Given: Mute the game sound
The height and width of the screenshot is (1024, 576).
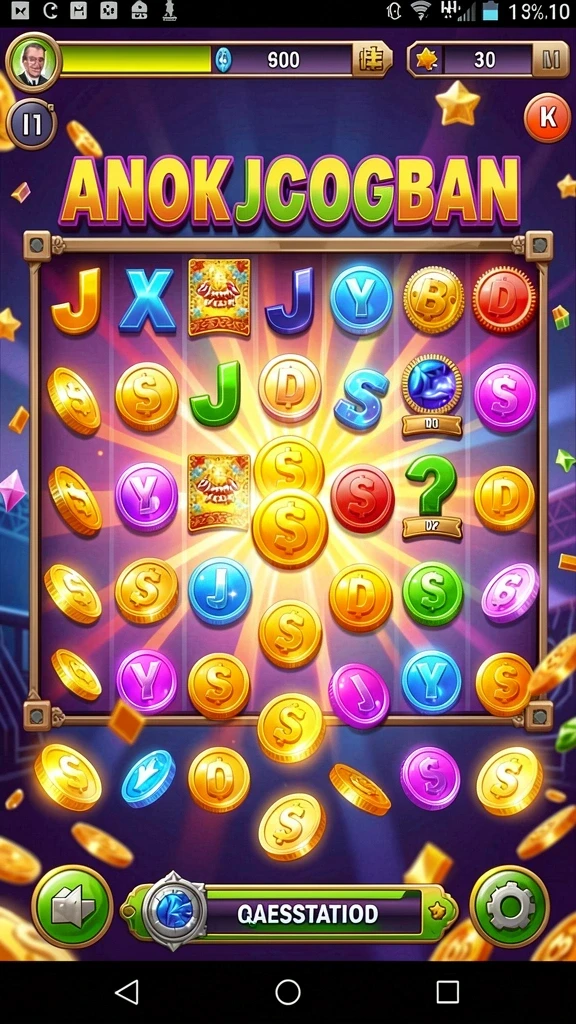Looking at the screenshot, I should click(x=72, y=906).
